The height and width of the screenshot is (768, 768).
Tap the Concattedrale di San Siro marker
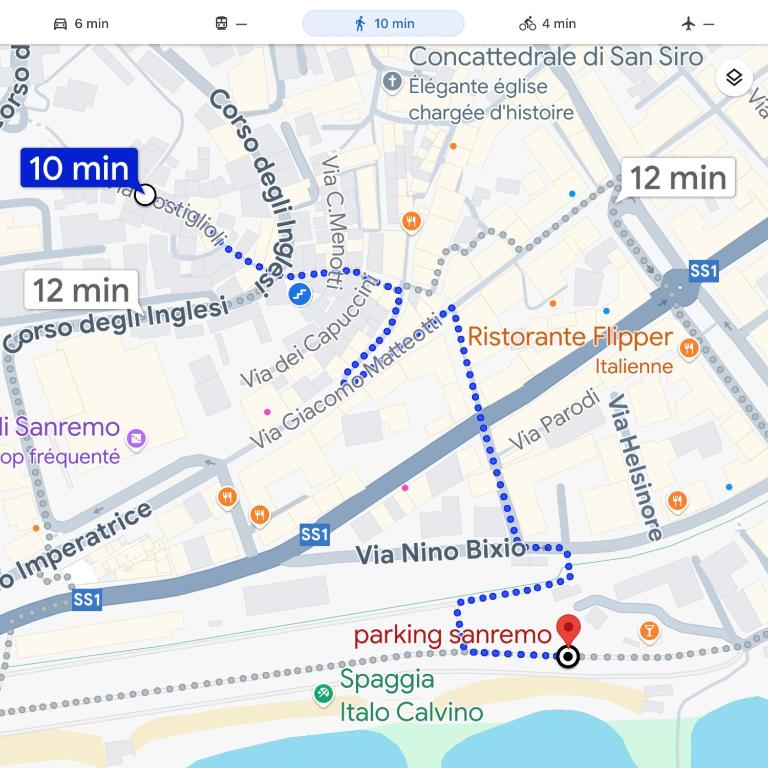[x=393, y=80]
